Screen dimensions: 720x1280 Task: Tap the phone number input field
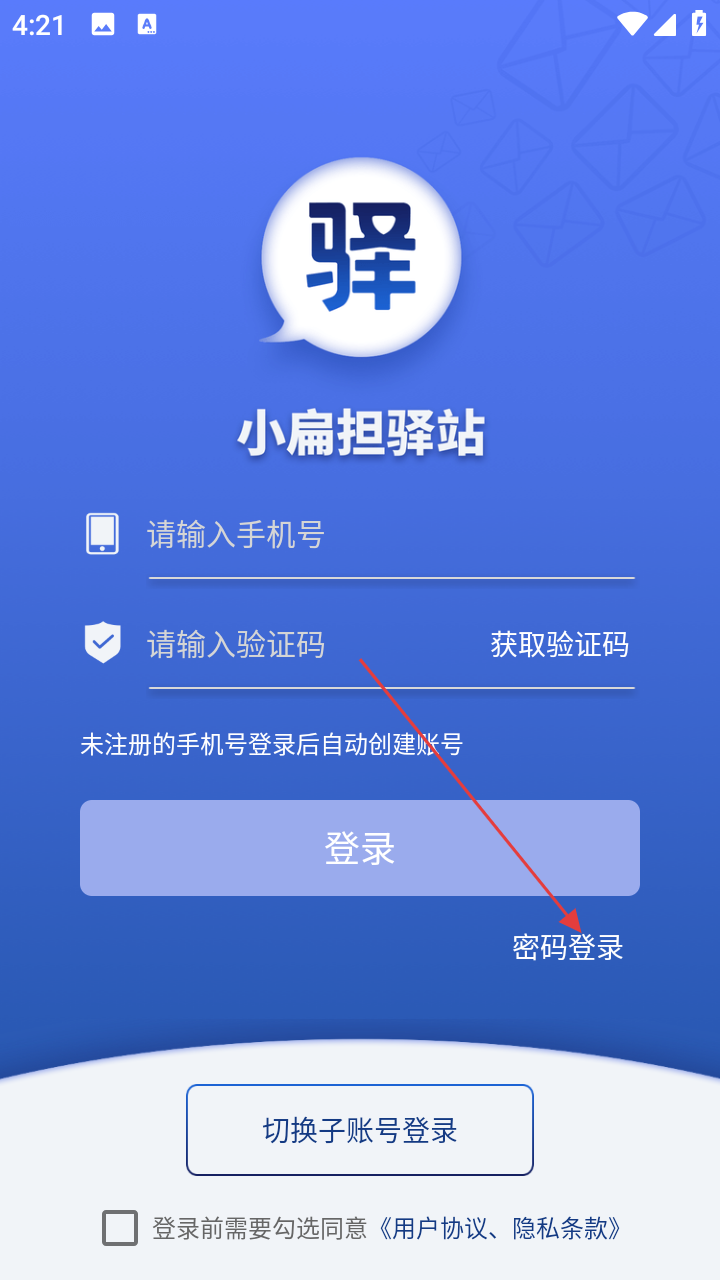coord(391,534)
